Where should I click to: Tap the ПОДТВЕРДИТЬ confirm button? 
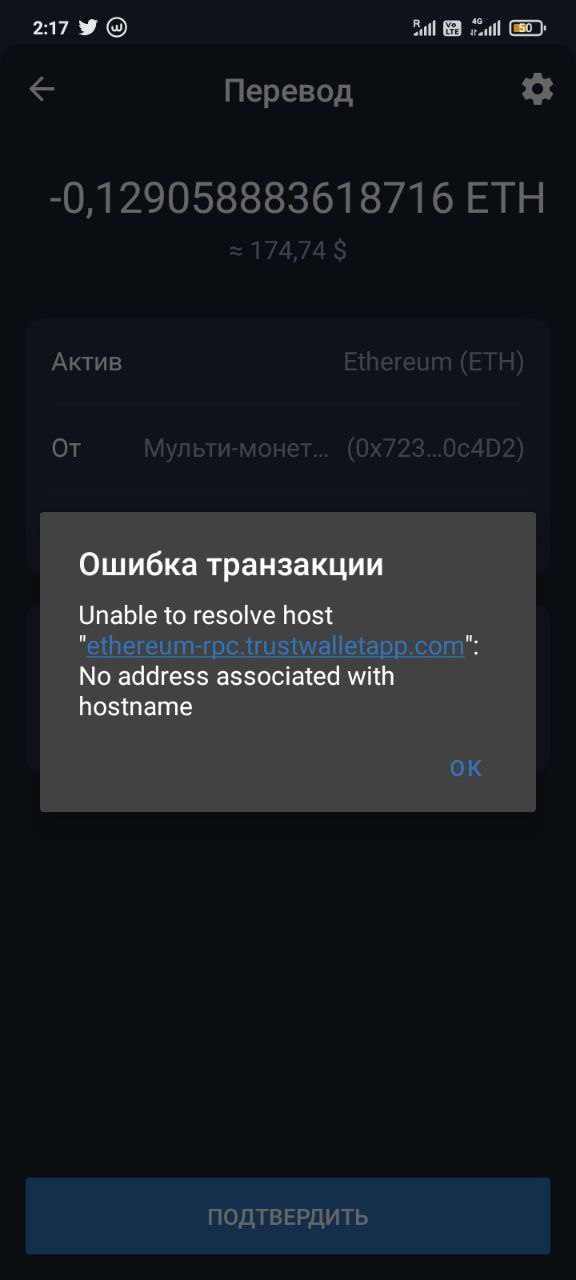click(288, 1216)
